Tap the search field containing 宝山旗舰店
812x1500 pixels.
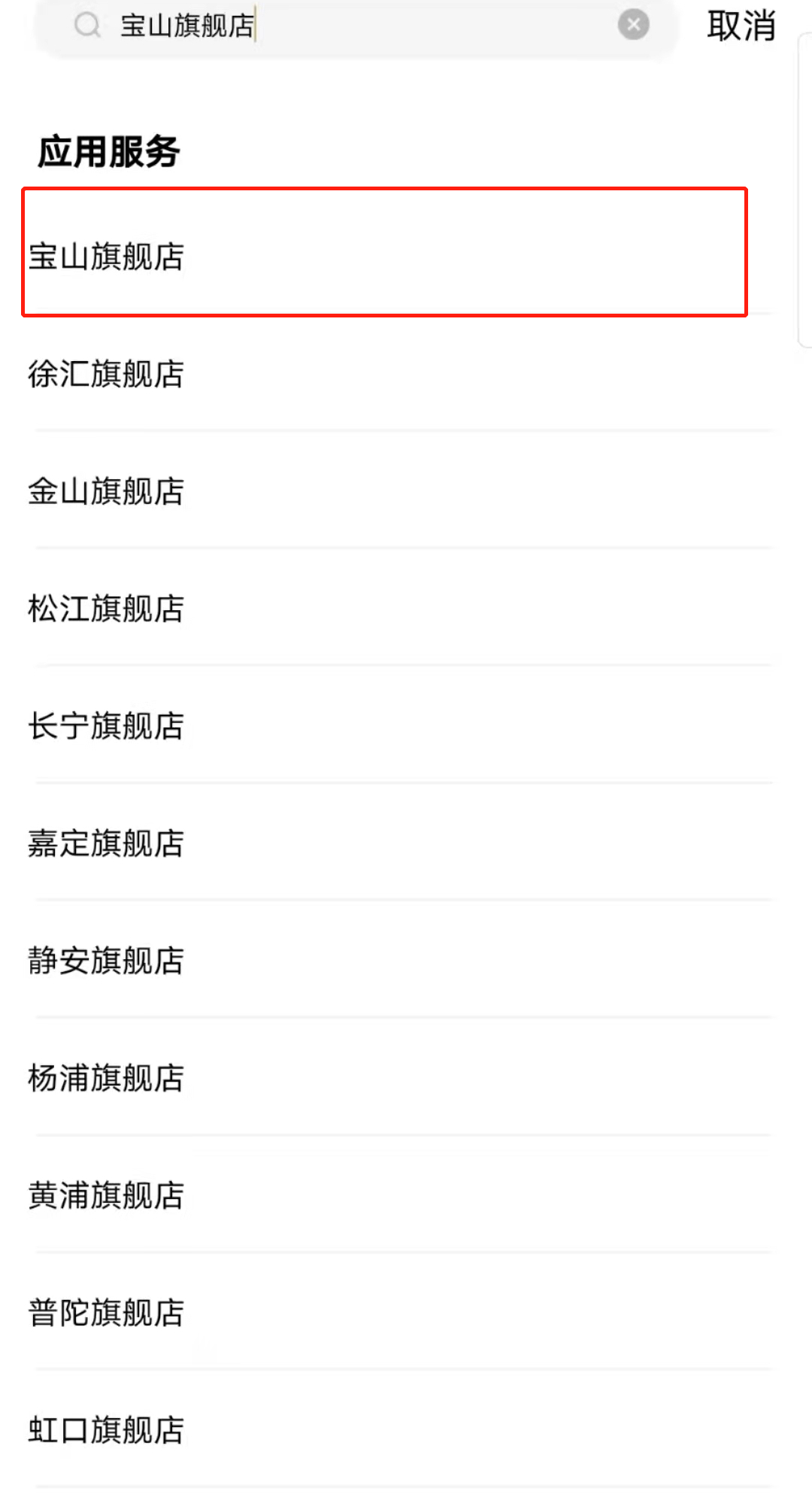pyautogui.click(x=361, y=26)
